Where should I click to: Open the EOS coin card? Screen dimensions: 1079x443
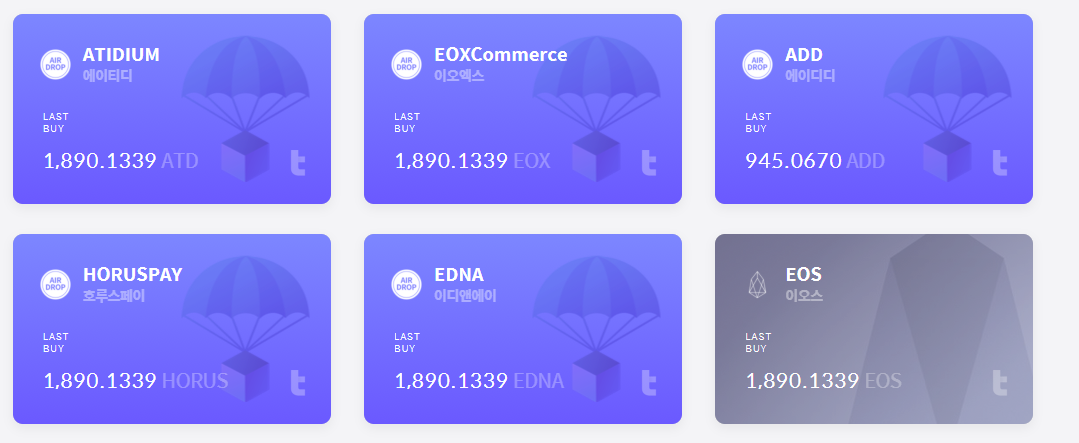873,328
